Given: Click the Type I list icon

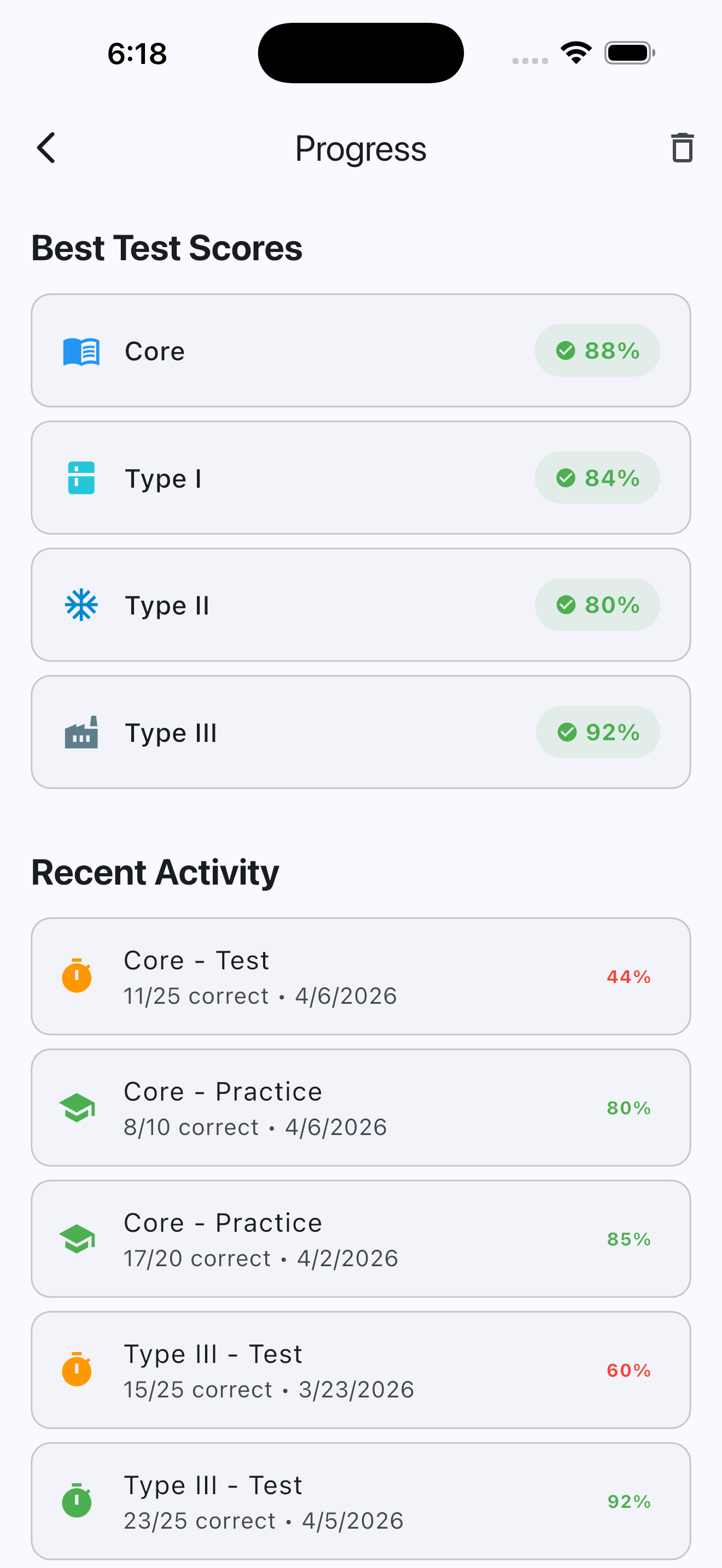Looking at the screenshot, I should click(x=81, y=478).
